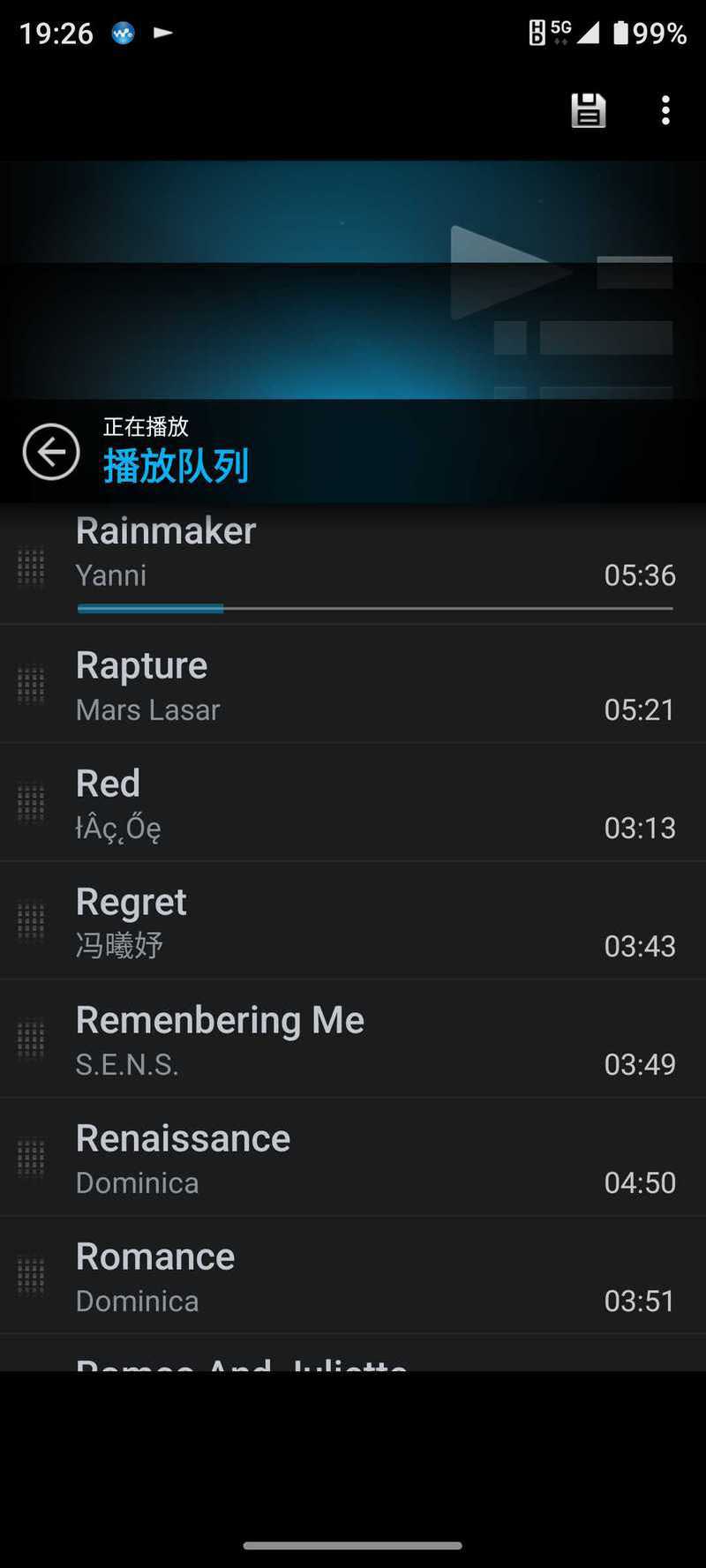The image size is (706, 1568).
Task: Tap the Rainmaker playback progress bar
Action: 375,608
